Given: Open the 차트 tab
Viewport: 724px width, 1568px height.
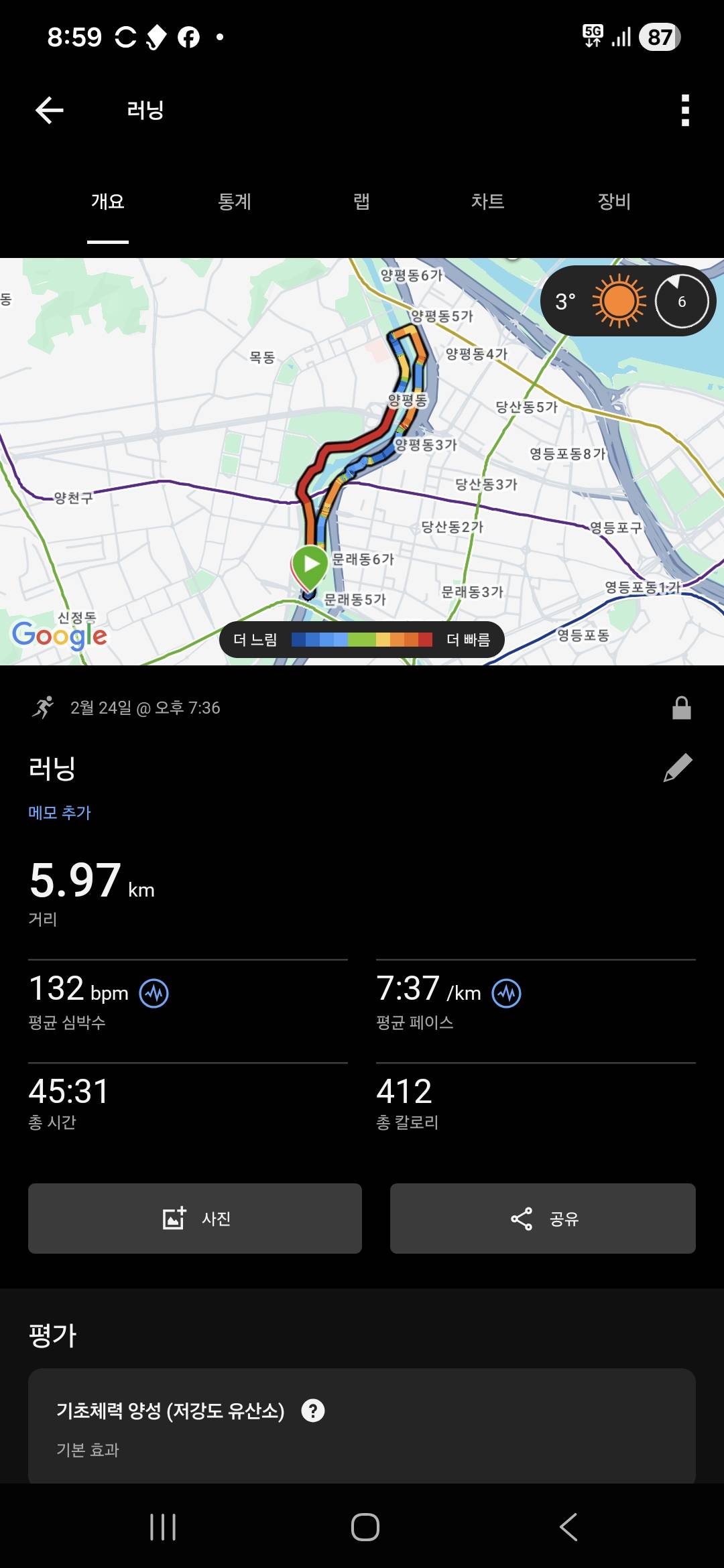Looking at the screenshot, I should [488, 202].
